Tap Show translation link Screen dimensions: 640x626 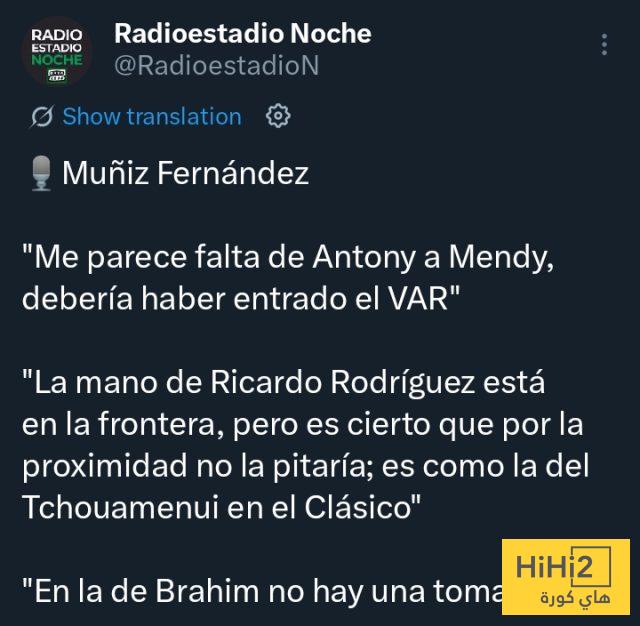pos(151,117)
